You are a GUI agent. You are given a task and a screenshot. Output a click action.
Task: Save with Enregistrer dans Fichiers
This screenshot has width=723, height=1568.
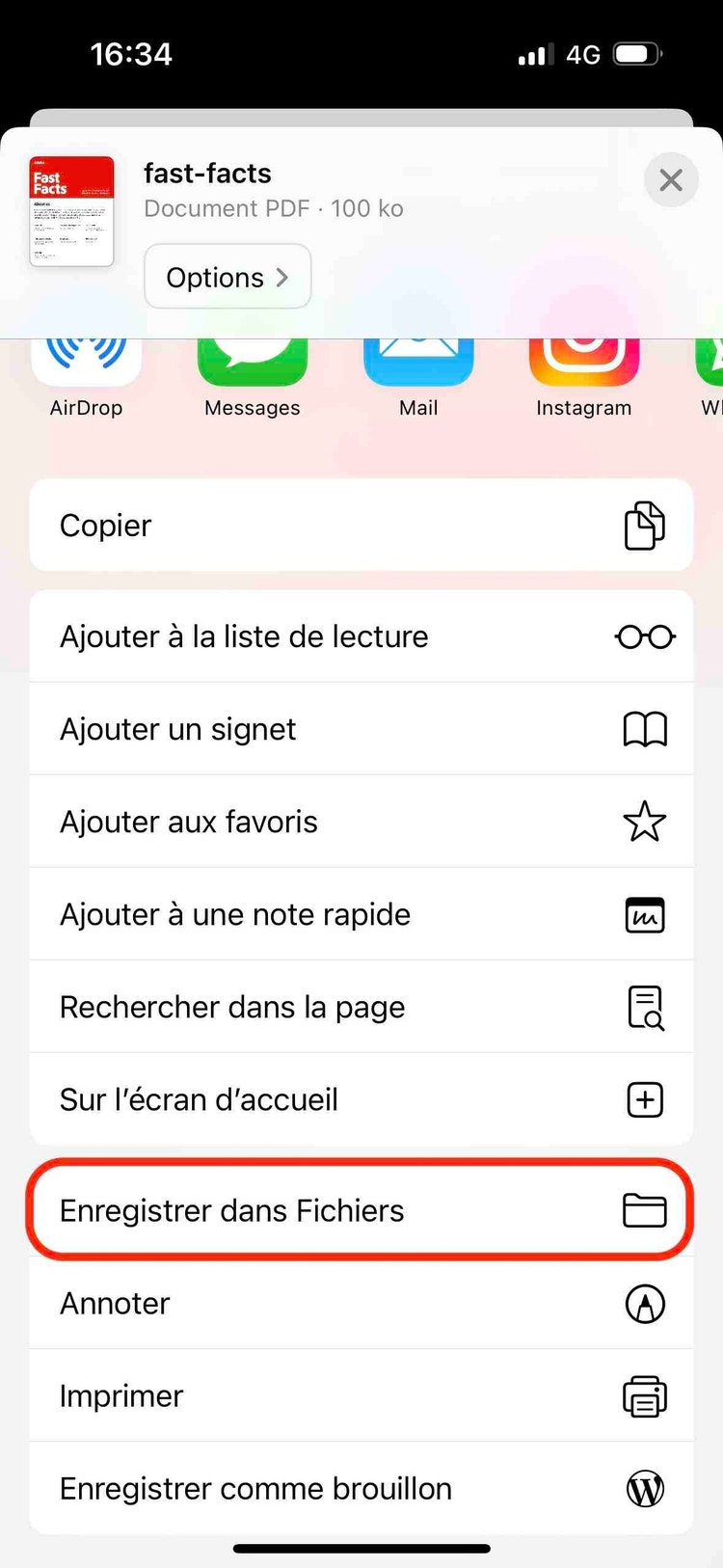click(x=361, y=1210)
